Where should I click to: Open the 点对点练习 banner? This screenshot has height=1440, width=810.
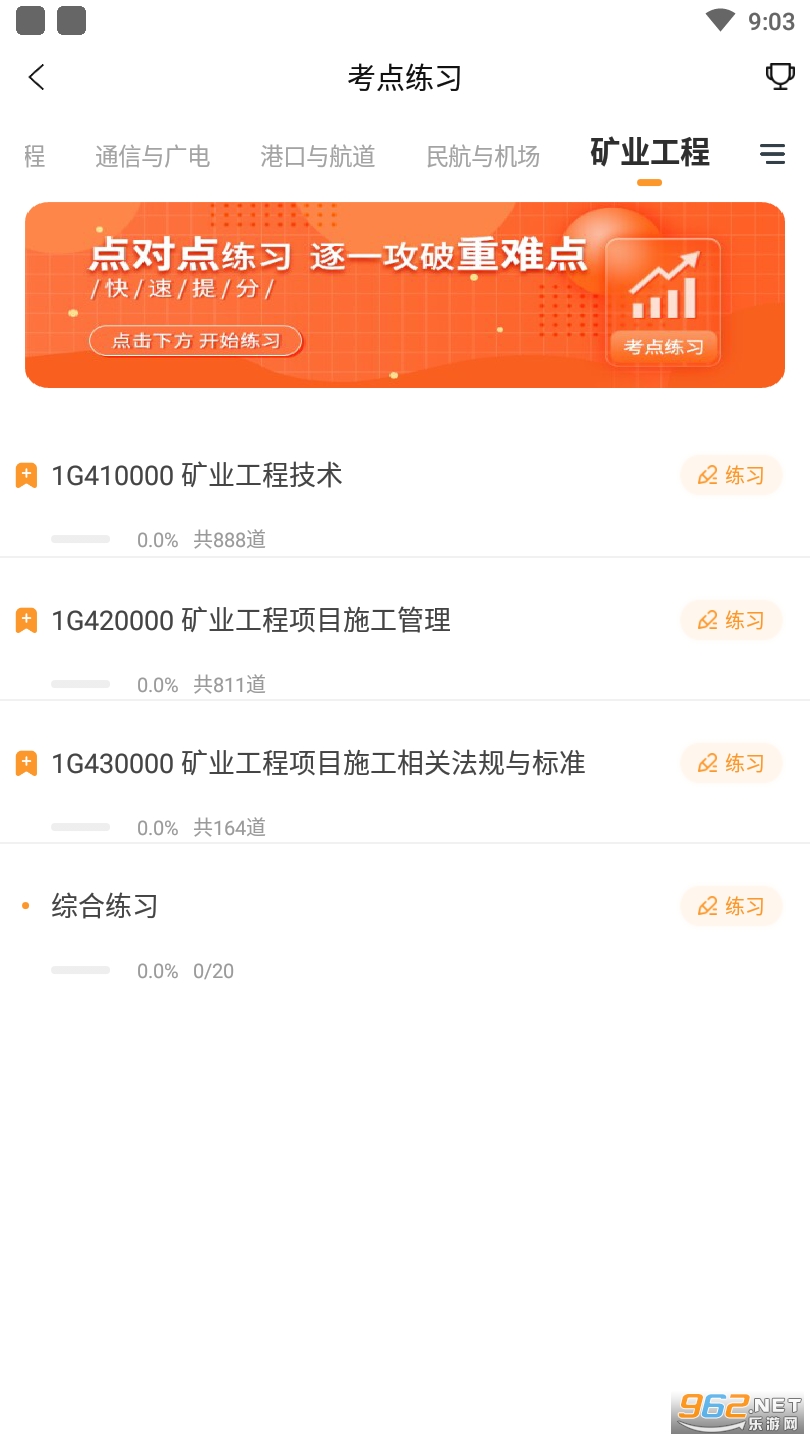tap(405, 295)
